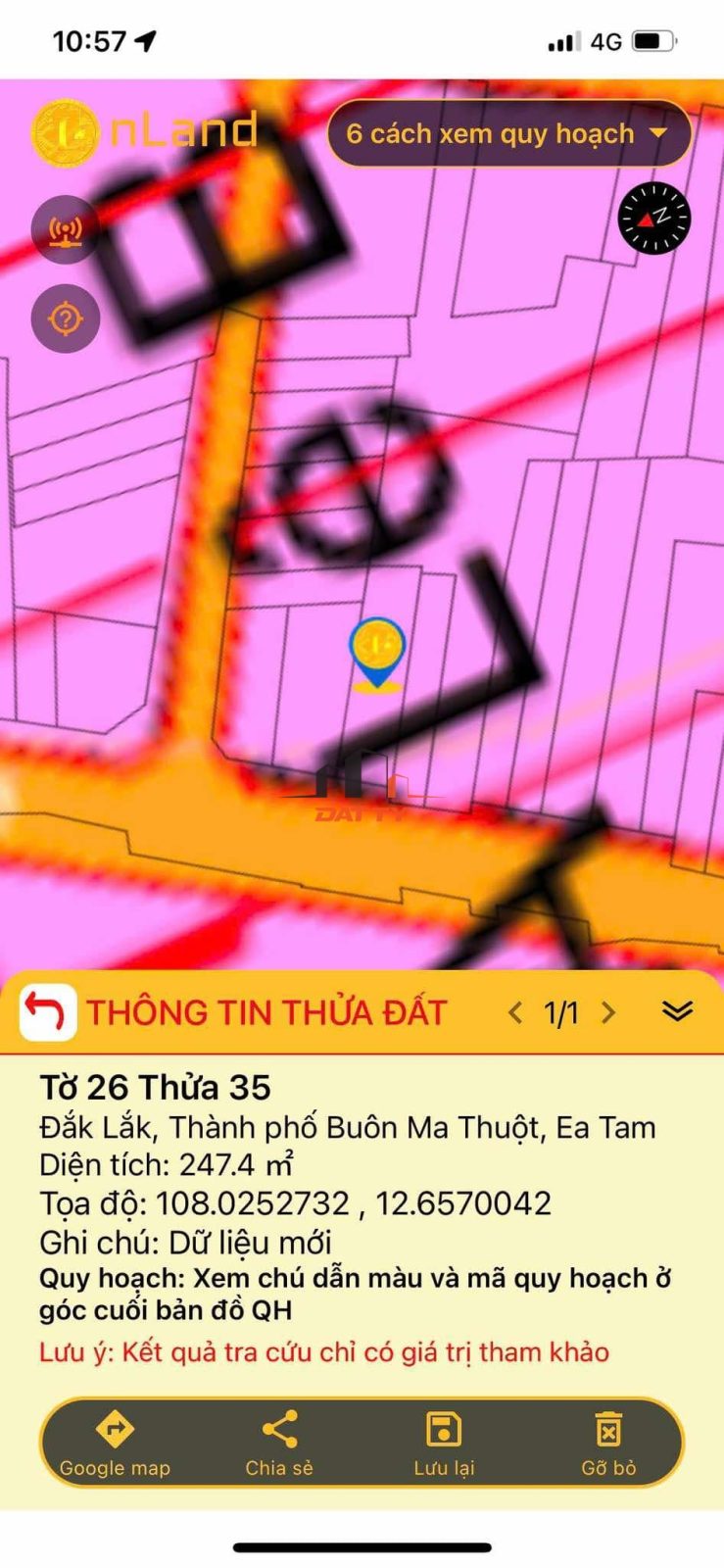Locate my position with the target icon

[x=66, y=318]
